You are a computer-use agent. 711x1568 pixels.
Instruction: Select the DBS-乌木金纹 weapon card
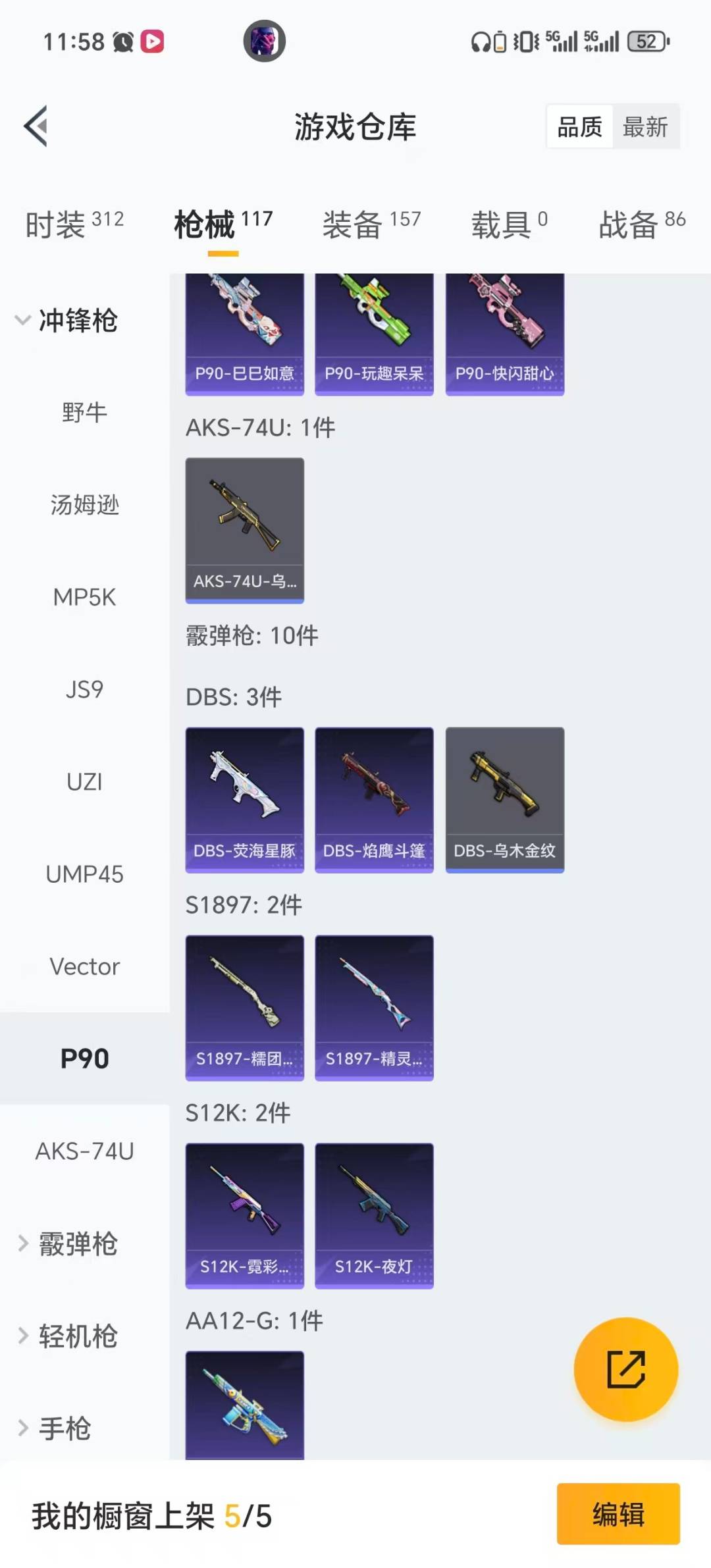(x=504, y=798)
